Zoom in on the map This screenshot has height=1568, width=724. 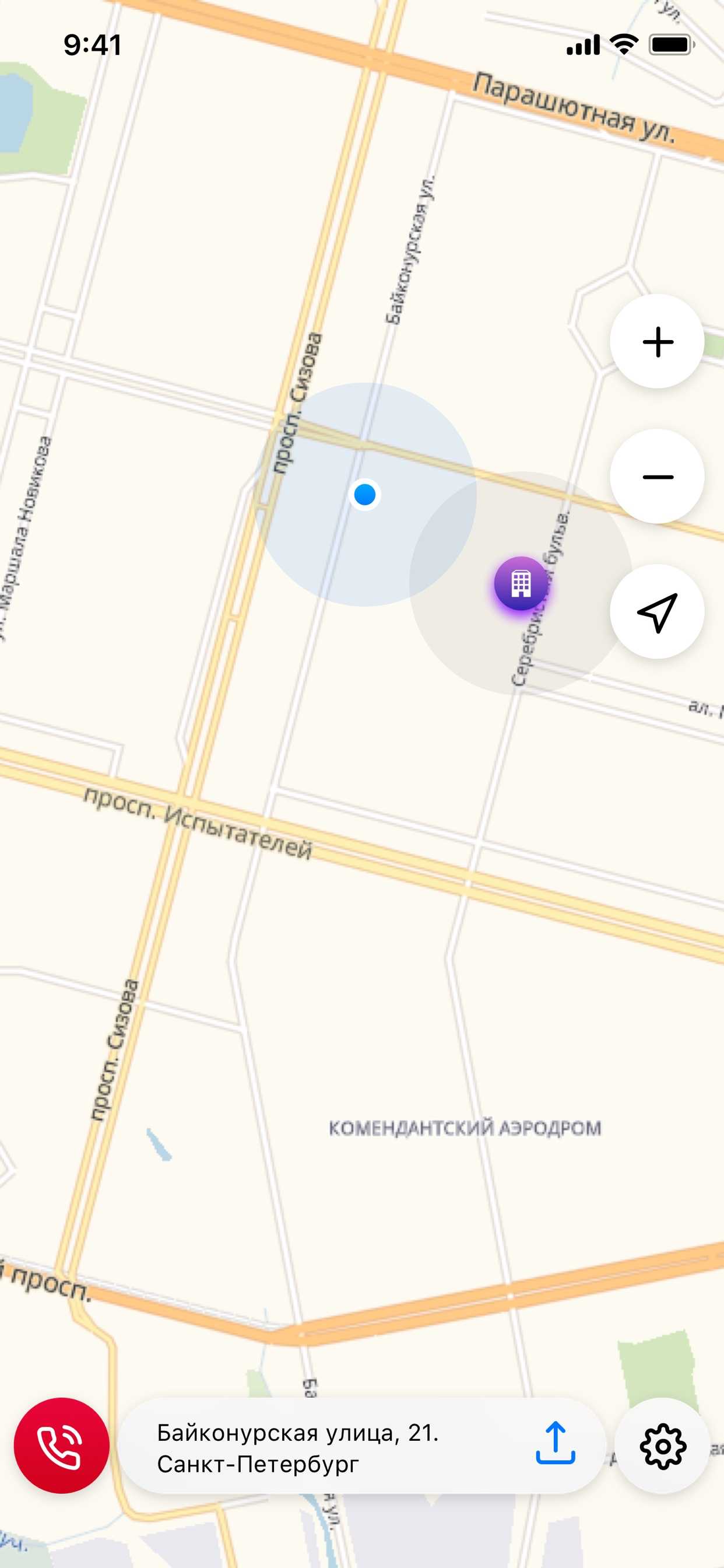pos(657,341)
